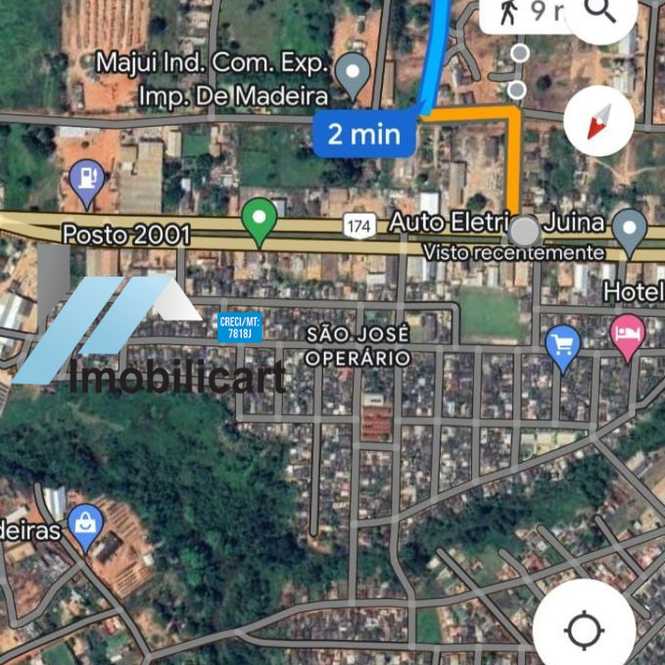Tap the shopping cart store marker

tap(563, 346)
